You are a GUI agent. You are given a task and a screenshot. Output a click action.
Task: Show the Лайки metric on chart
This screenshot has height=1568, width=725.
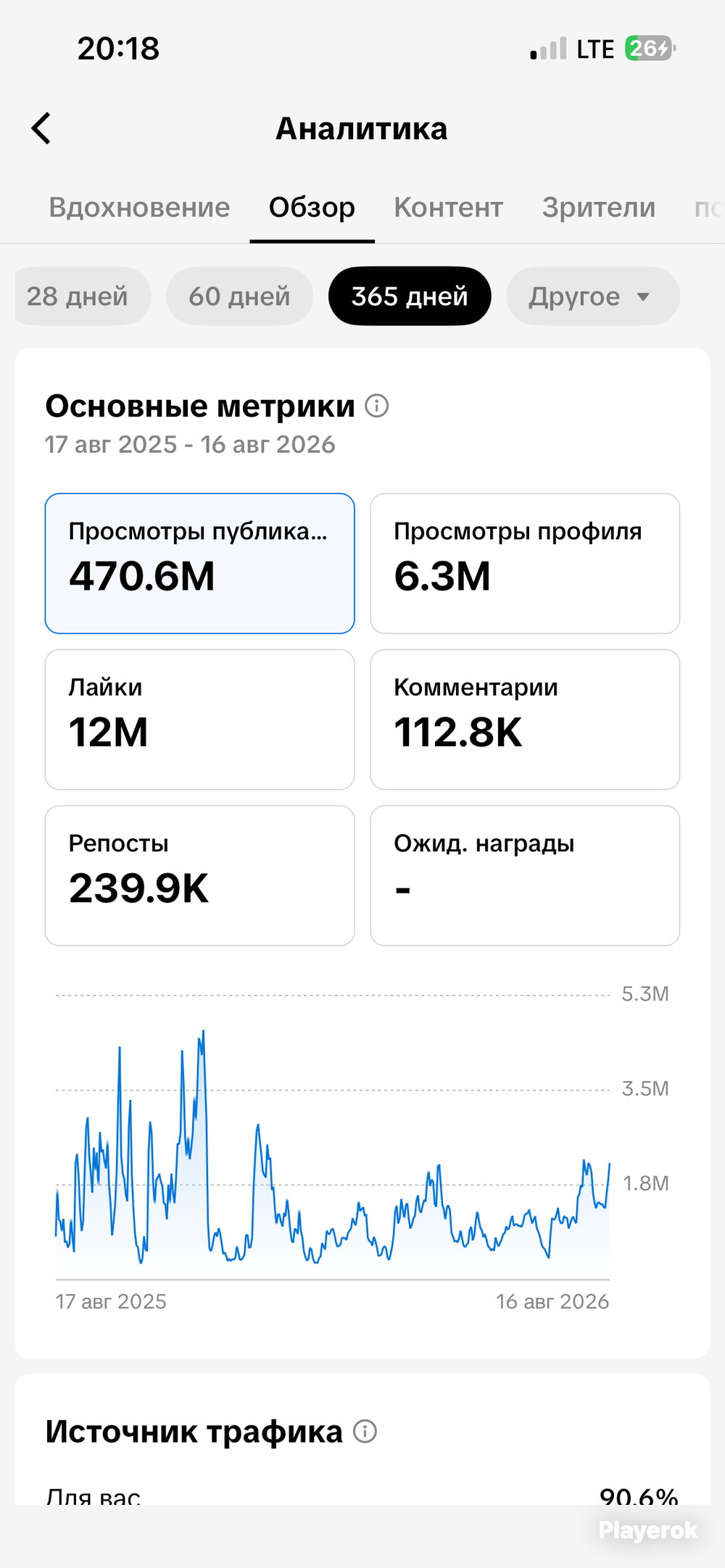[199, 719]
